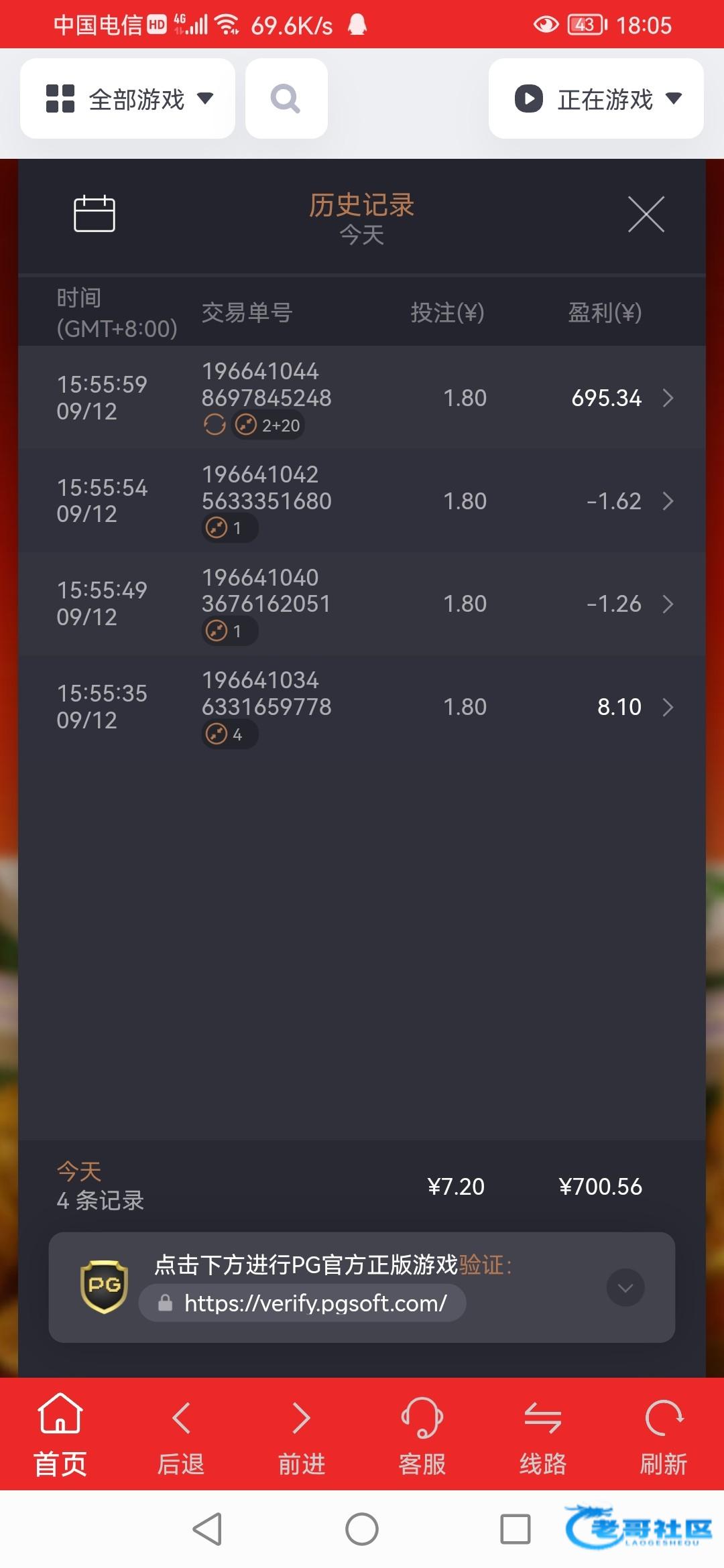Tap the system back triangle button
Viewport: 724px width, 1568px height.
(207, 1529)
